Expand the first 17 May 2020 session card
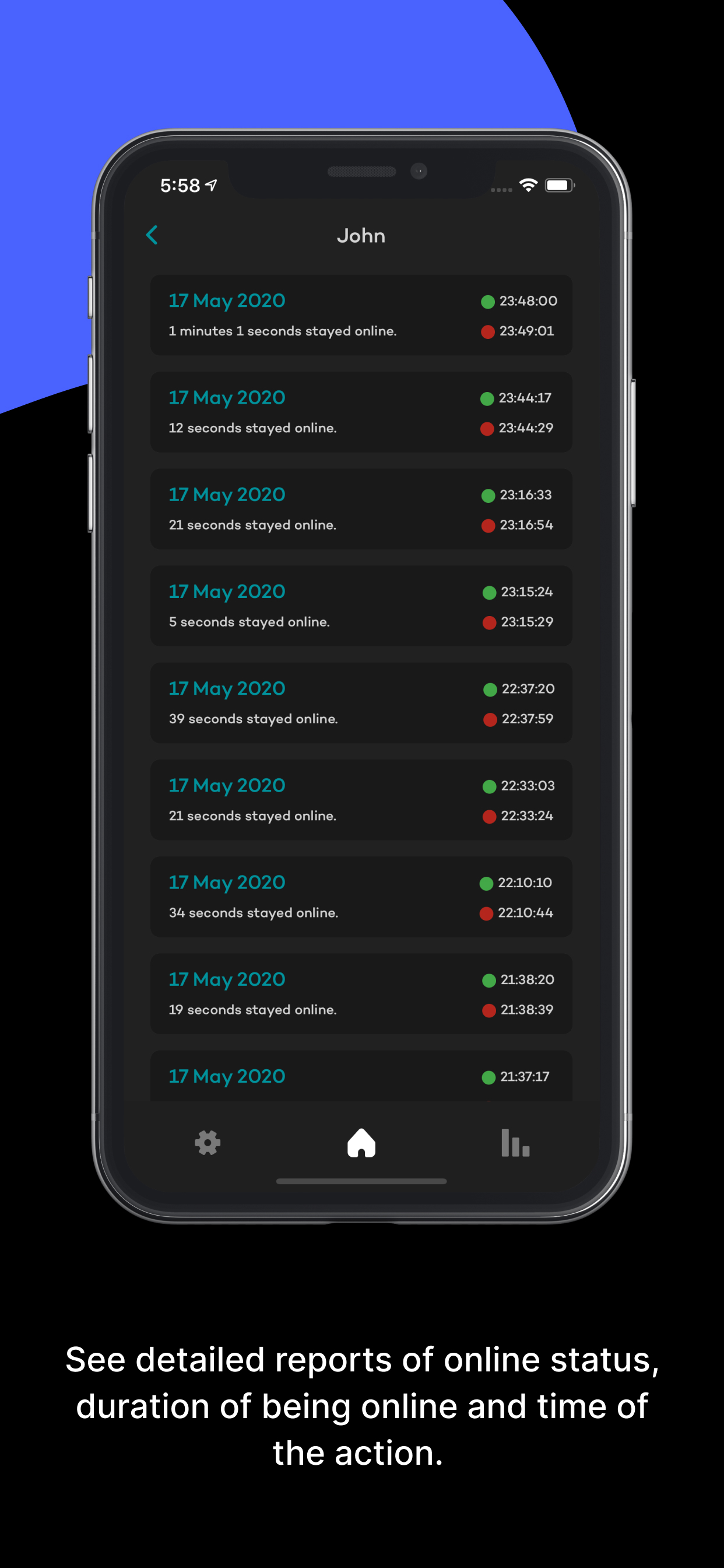Screen dimensions: 724x1568 point(361,316)
